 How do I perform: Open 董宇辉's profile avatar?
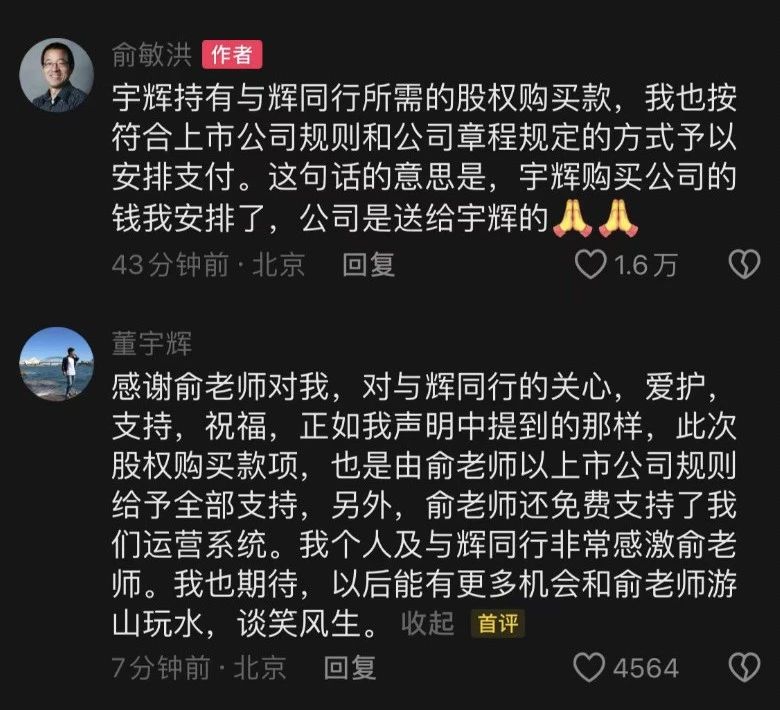[57, 363]
